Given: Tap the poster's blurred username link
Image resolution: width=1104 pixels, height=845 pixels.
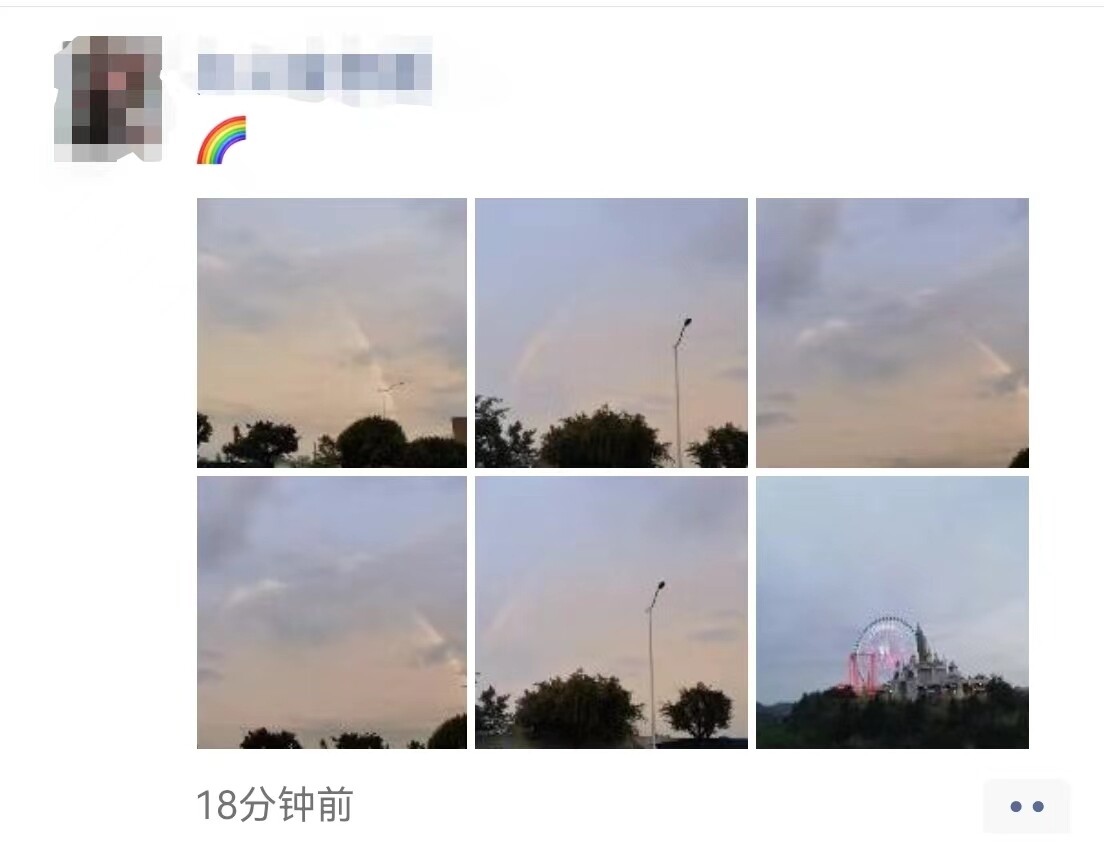Looking at the screenshot, I should (x=314, y=71).
